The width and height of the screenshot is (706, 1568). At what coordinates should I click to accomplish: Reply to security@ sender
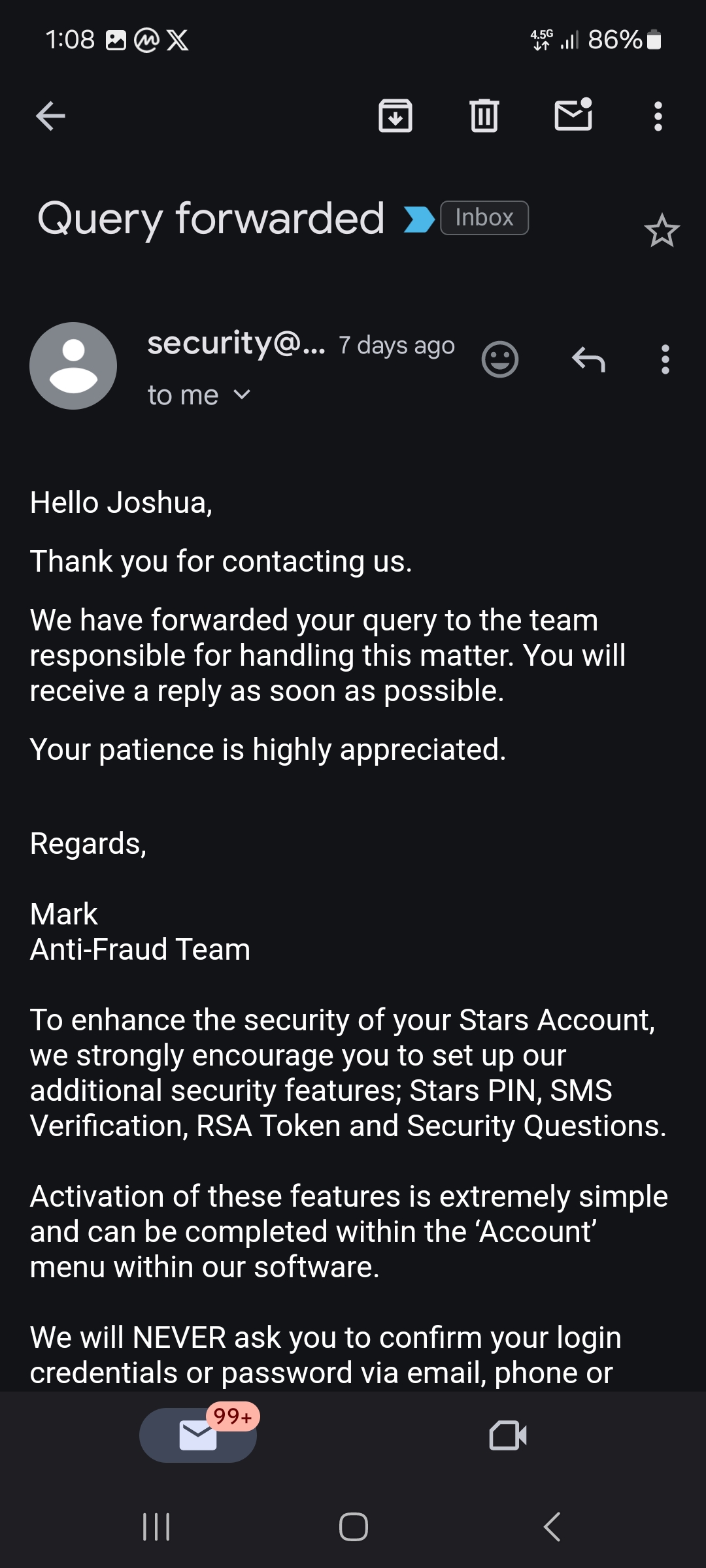588,359
